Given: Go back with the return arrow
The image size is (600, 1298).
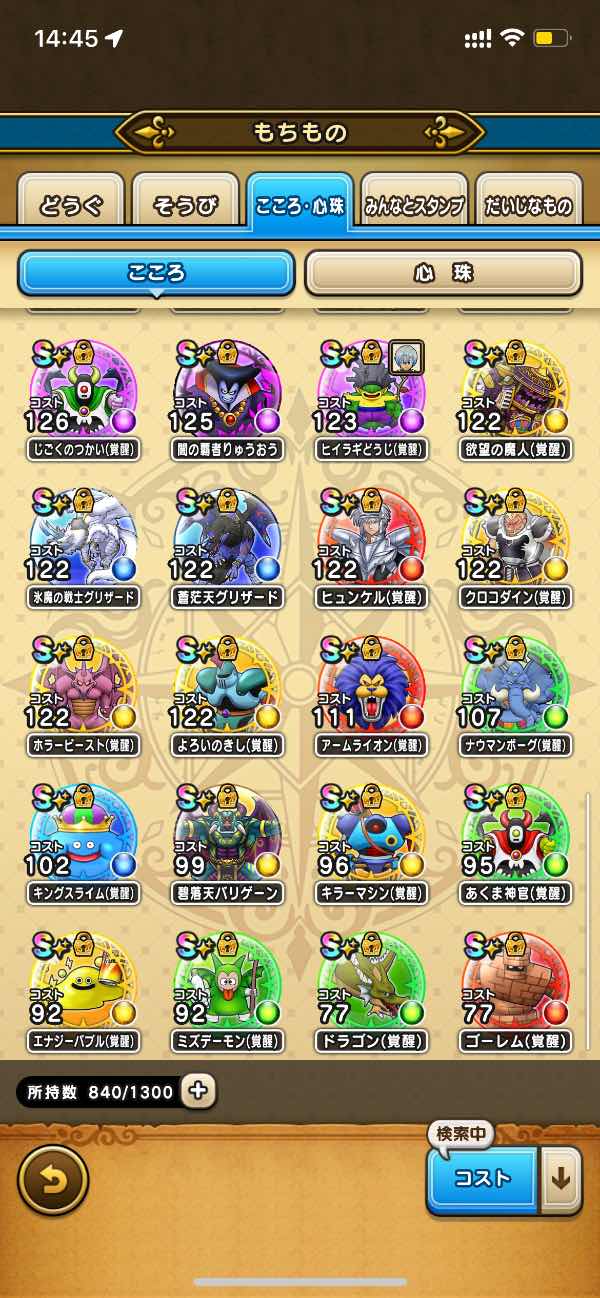Looking at the screenshot, I should point(53,1180).
